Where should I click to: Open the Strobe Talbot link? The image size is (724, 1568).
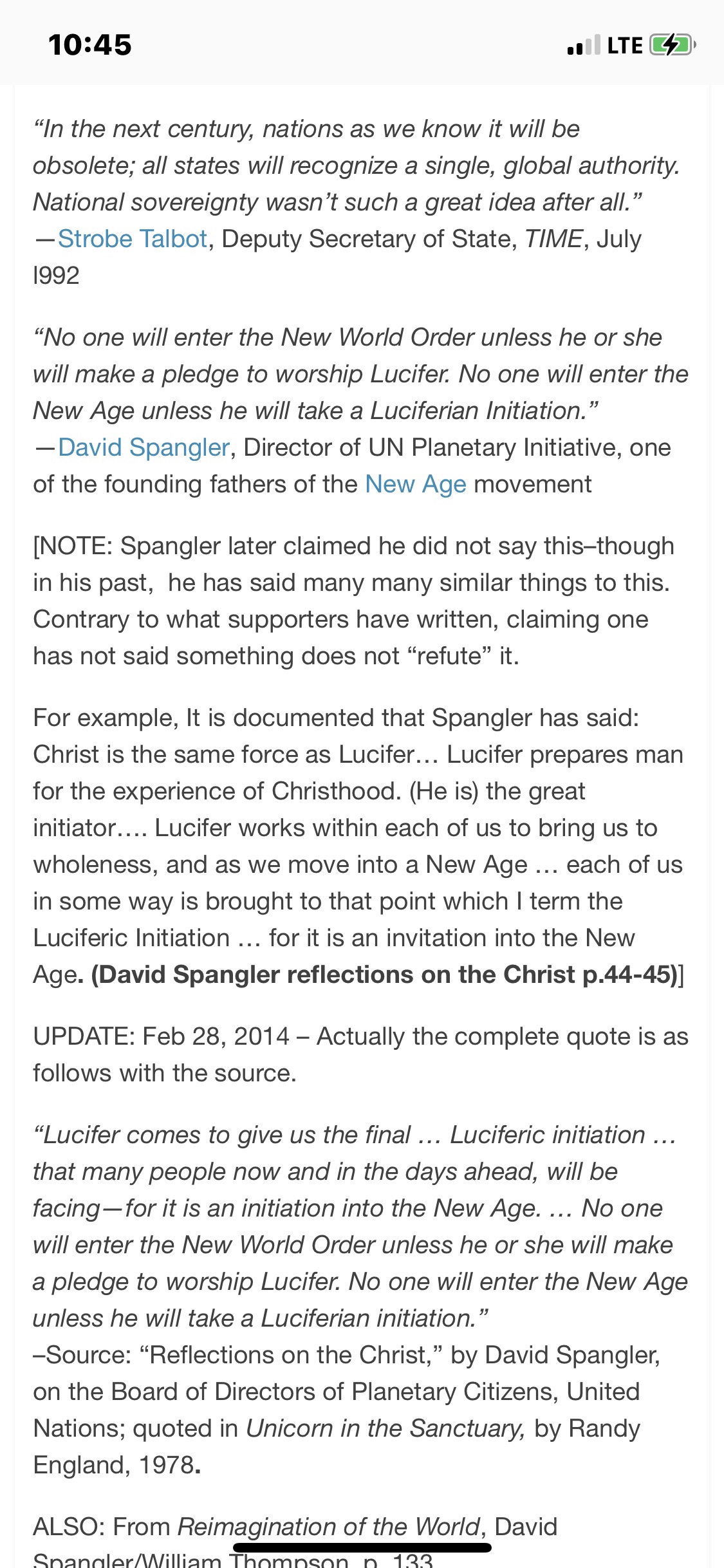coord(132,239)
